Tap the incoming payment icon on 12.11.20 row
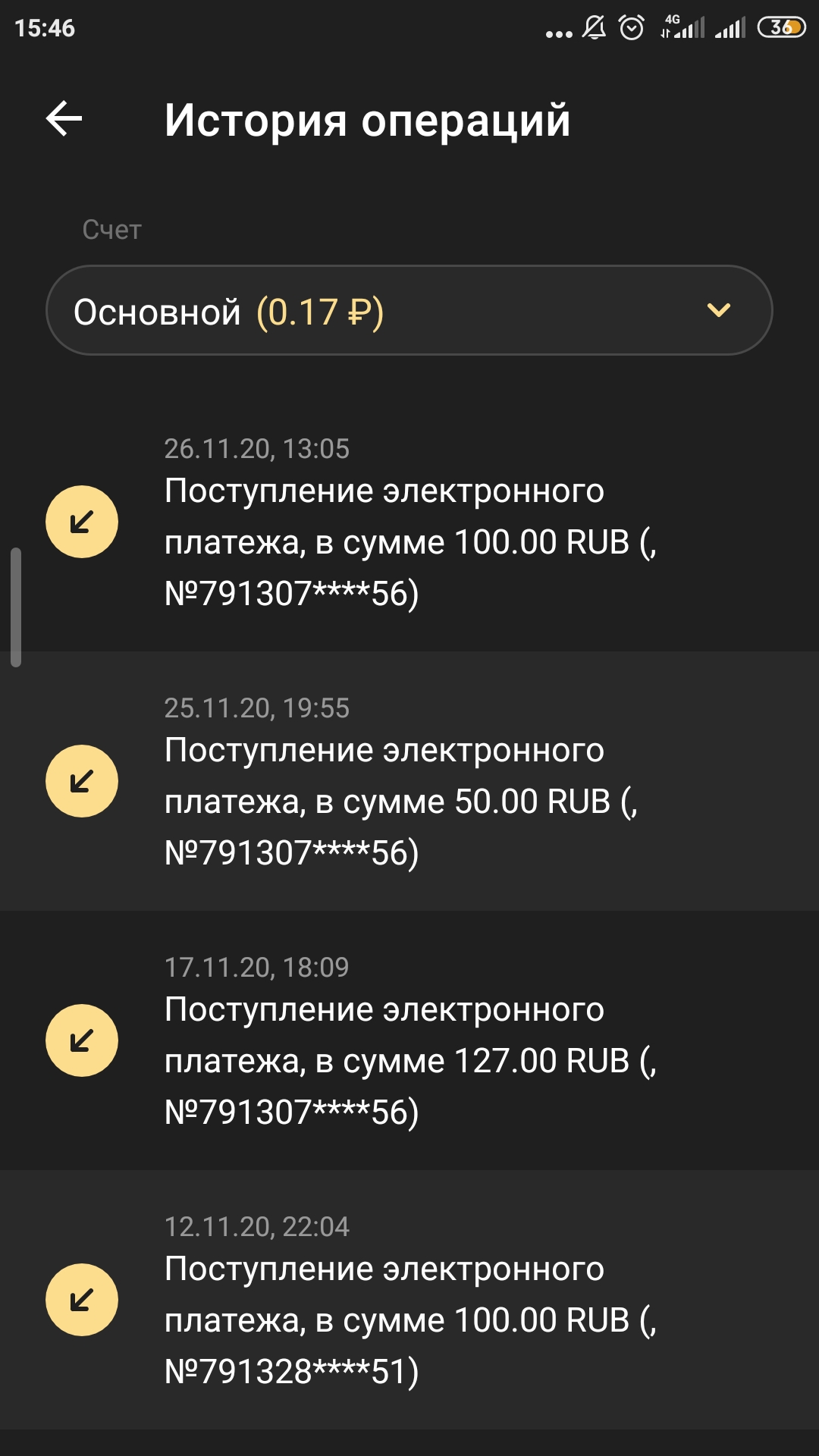This screenshot has width=819, height=1456. 81,1298
